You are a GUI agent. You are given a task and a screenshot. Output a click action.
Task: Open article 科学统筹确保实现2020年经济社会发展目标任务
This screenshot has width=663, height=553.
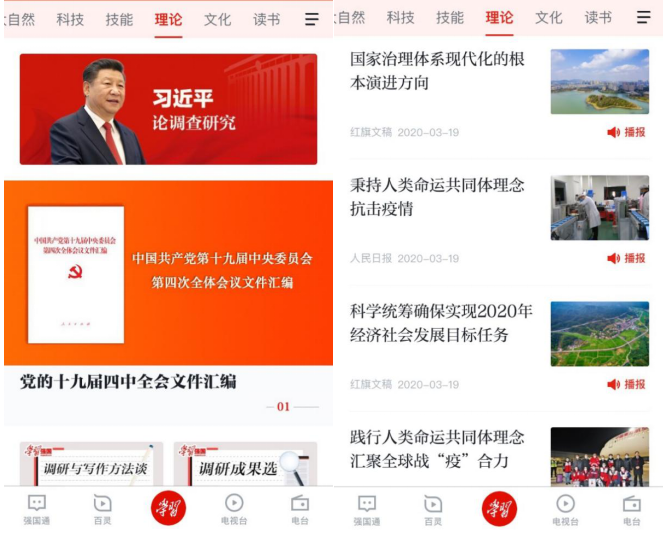(x=441, y=323)
